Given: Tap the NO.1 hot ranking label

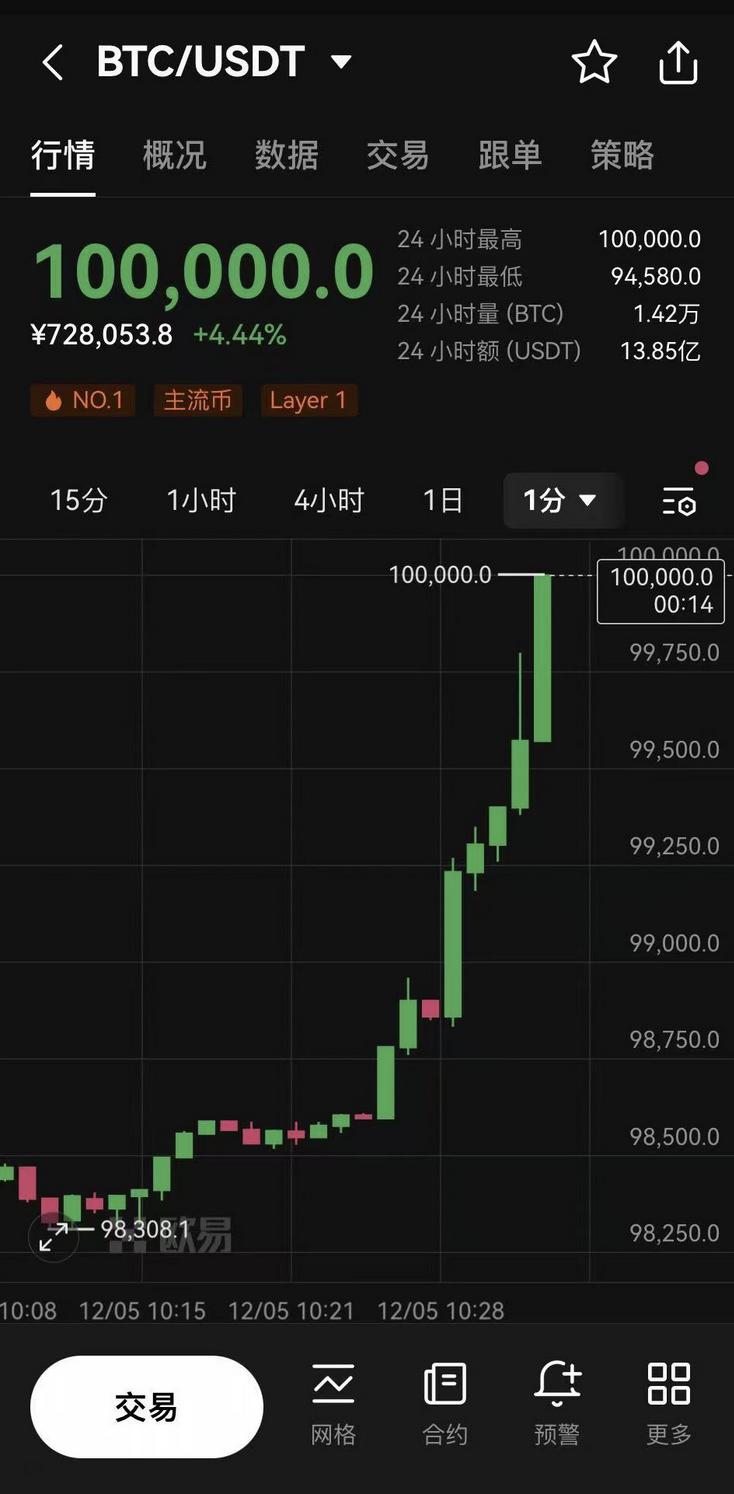Looking at the screenshot, I should 82,400.
